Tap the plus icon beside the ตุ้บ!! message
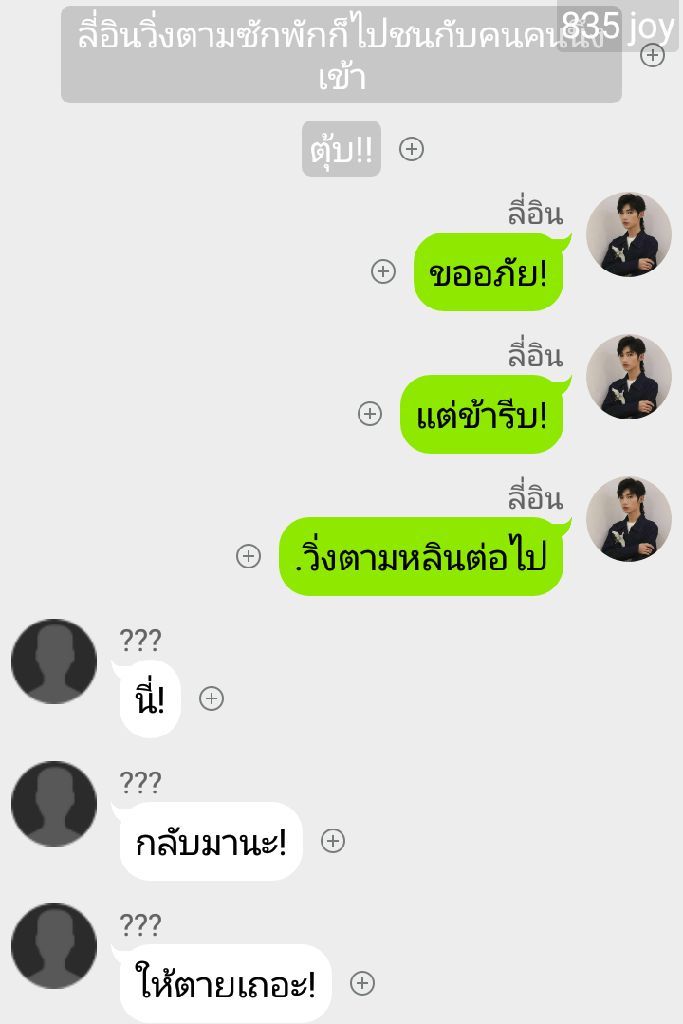Screen dimensions: 683x1024 [x=411, y=149]
